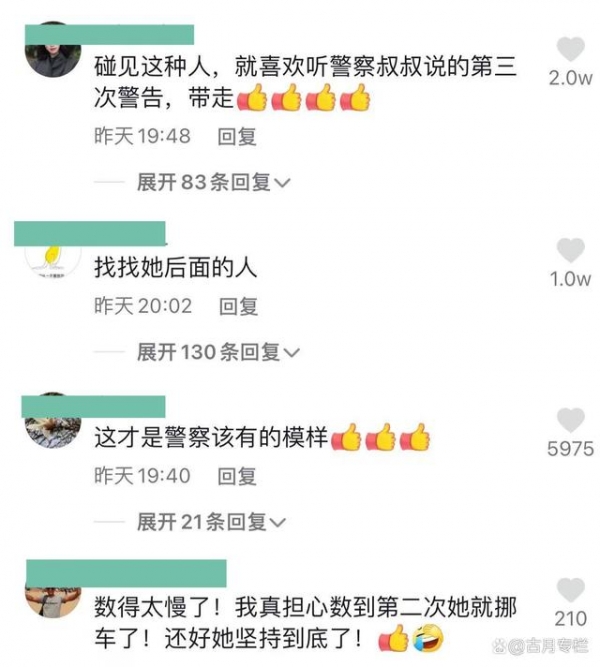Like the comment 这才是警察该有的模样
Image resolution: width=600 pixels, height=667 pixels.
pos(570,420)
